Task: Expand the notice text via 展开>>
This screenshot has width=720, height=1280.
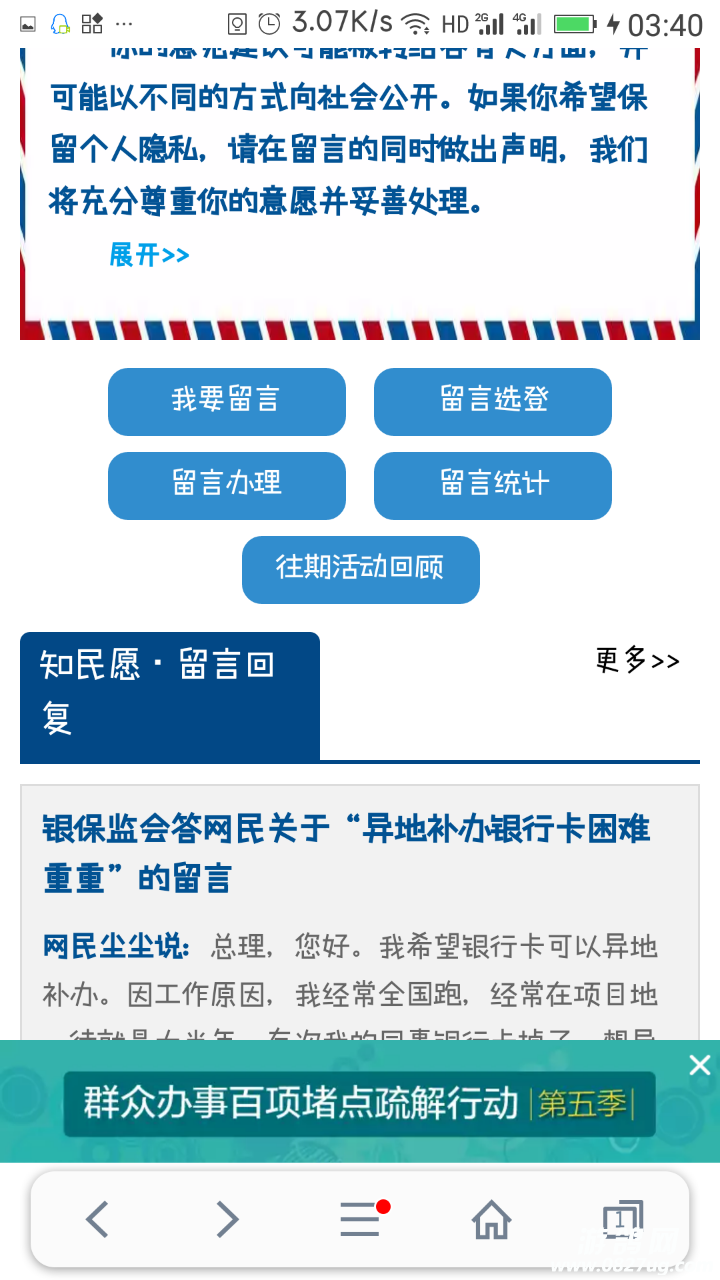Action: tap(149, 255)
